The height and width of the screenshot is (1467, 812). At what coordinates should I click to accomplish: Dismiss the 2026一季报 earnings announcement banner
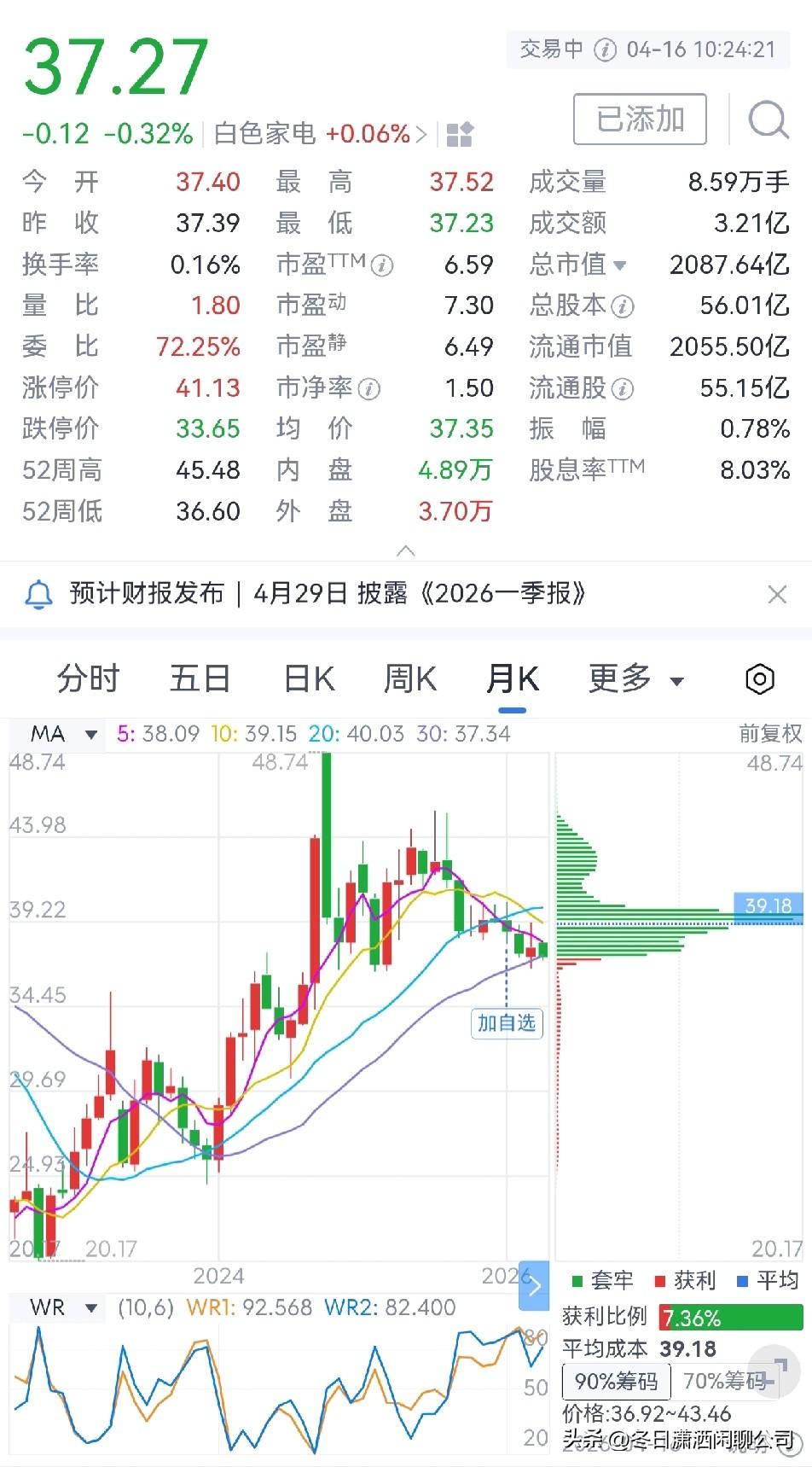click(777, 594)
